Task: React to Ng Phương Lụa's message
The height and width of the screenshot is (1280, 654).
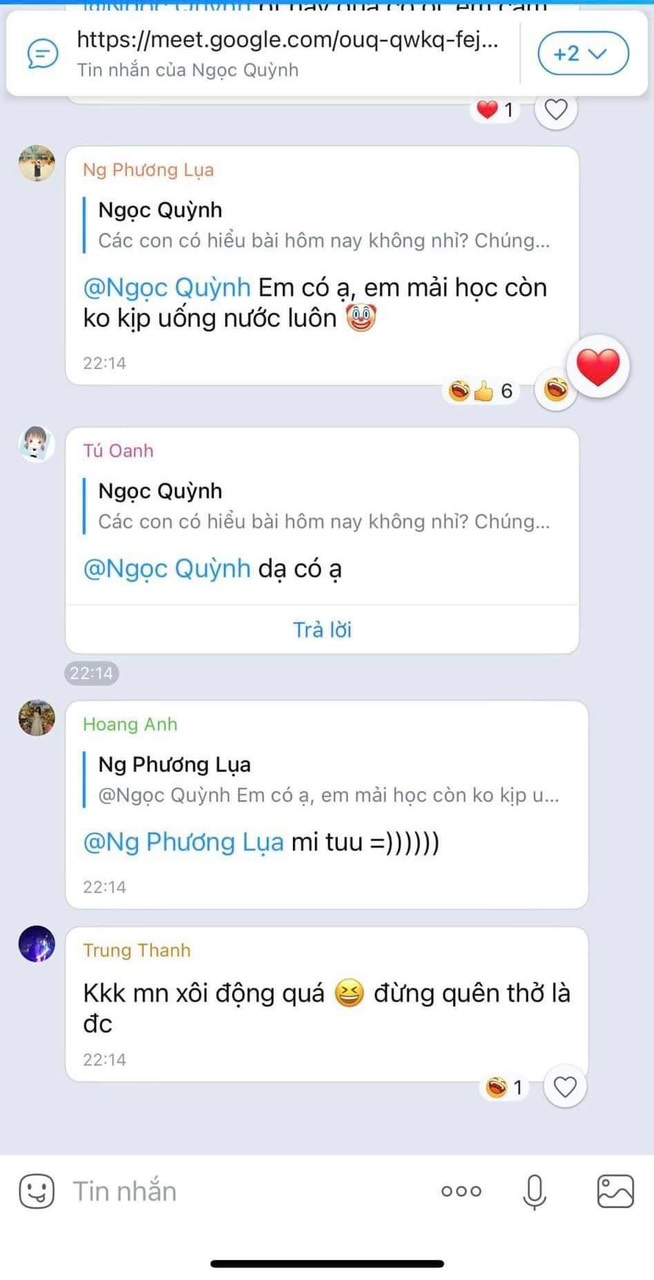Action: click(x=557, y=391)
